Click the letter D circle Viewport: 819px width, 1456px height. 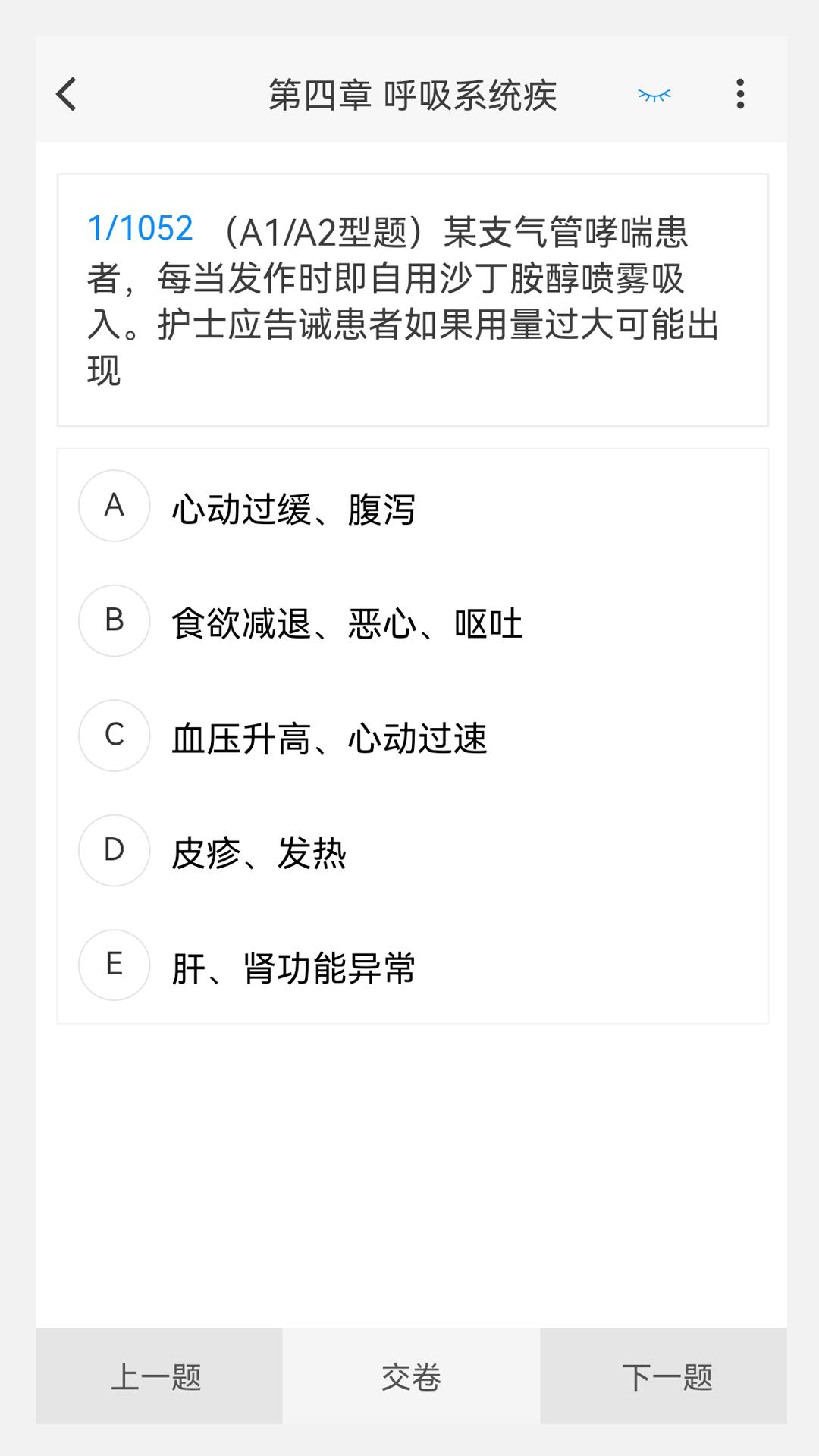coord(114,850)
